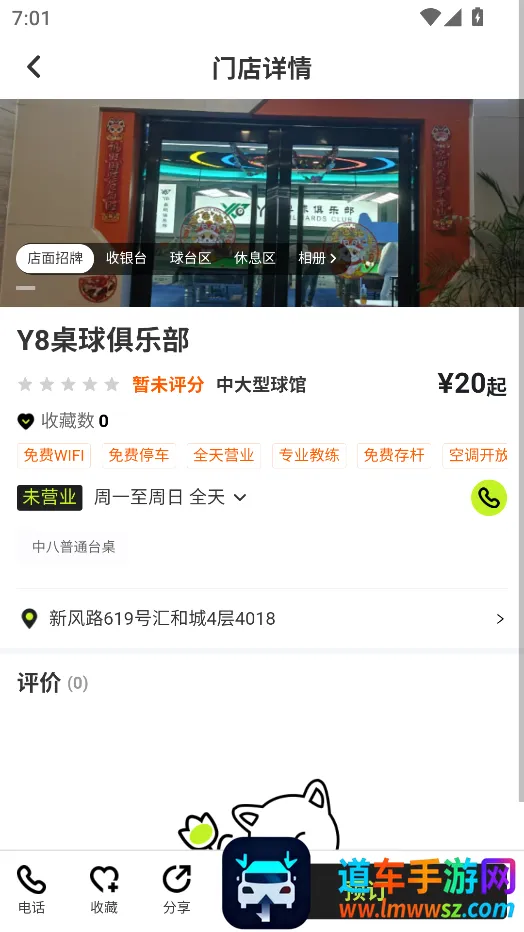The width and height of the screenshot is (524, 932).
Task: Open the 相册 album
Action: [x=317, y=258]
